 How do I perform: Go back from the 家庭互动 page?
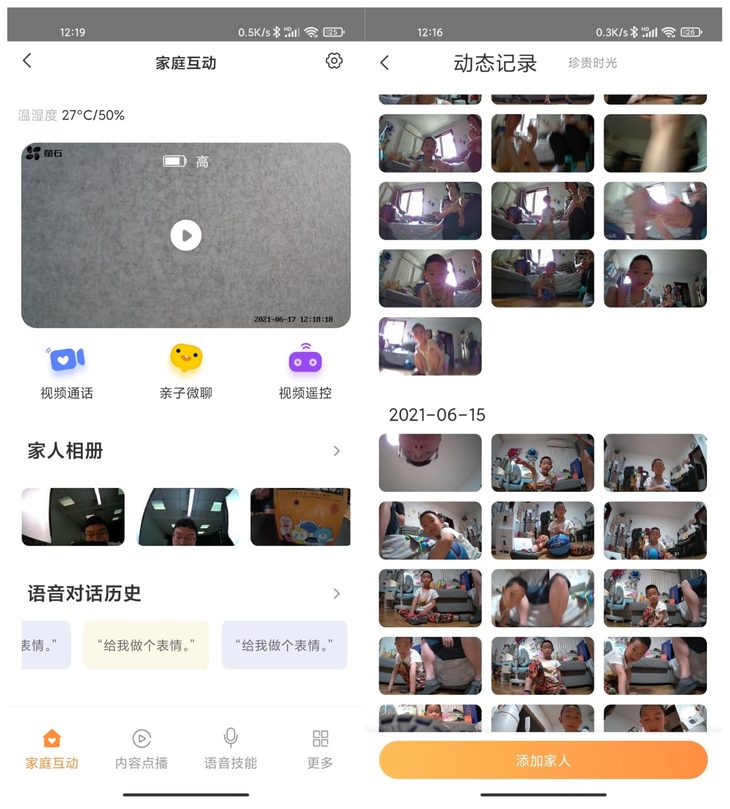pos(27,61)
